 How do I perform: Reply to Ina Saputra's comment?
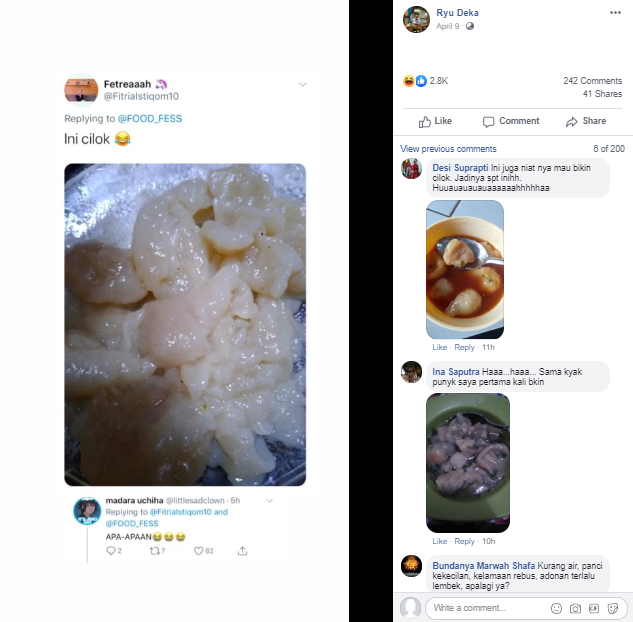click(464, 541)
